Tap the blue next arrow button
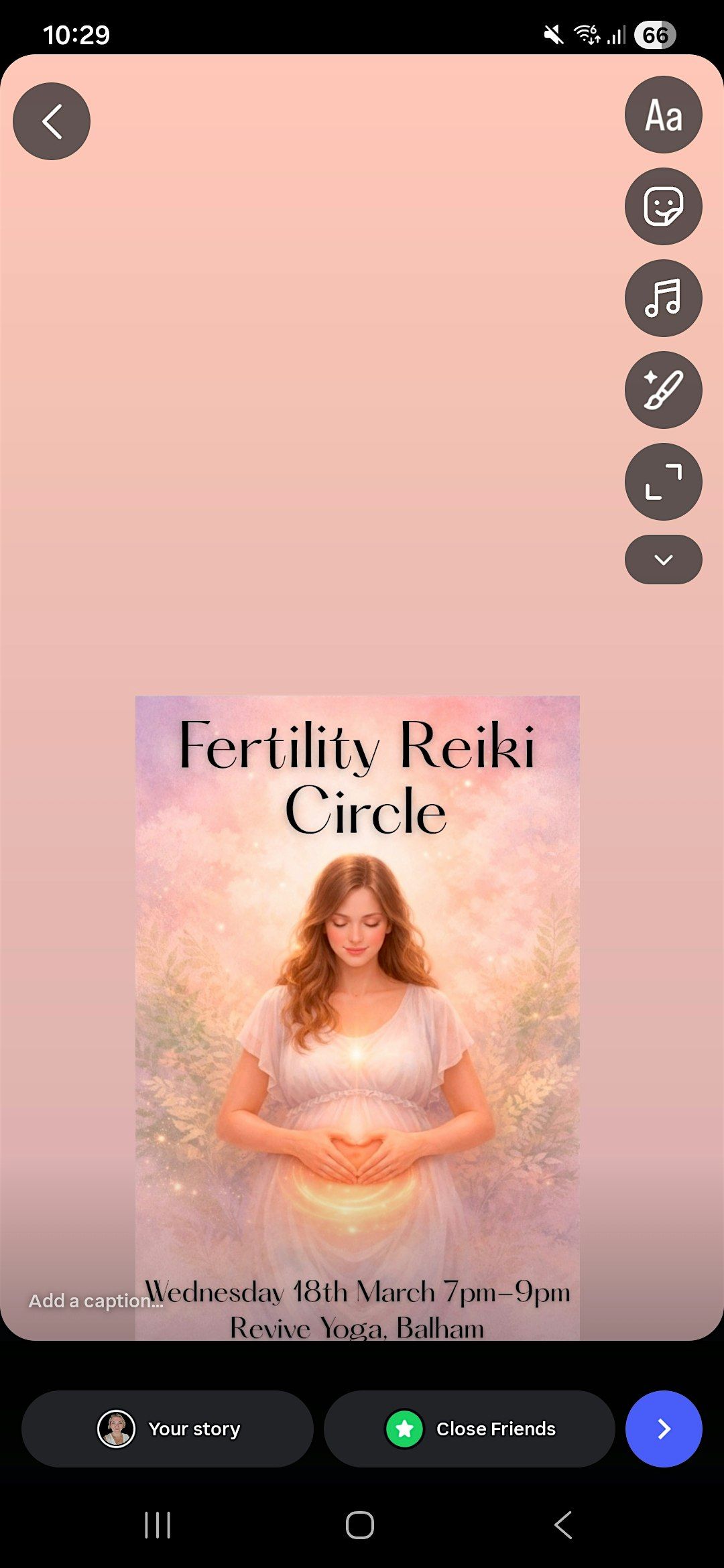 (x=663, y=1429)
